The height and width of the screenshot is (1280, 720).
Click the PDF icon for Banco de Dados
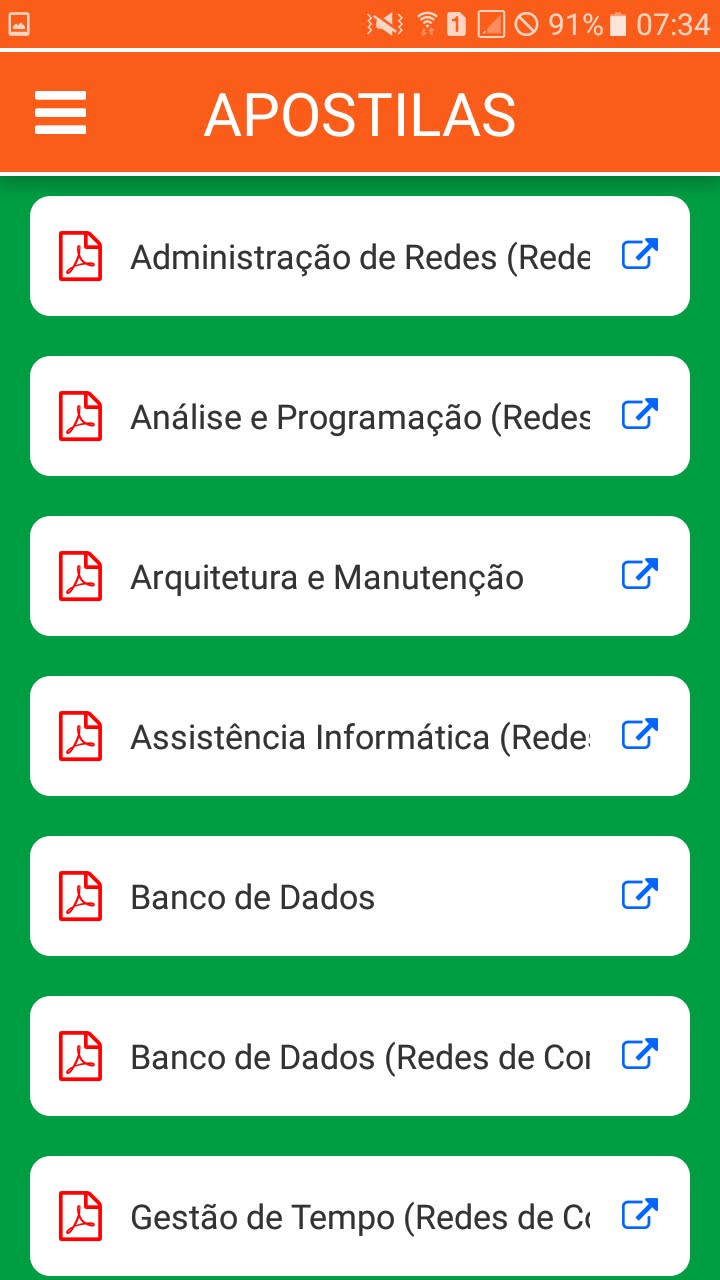coord(82,895)
